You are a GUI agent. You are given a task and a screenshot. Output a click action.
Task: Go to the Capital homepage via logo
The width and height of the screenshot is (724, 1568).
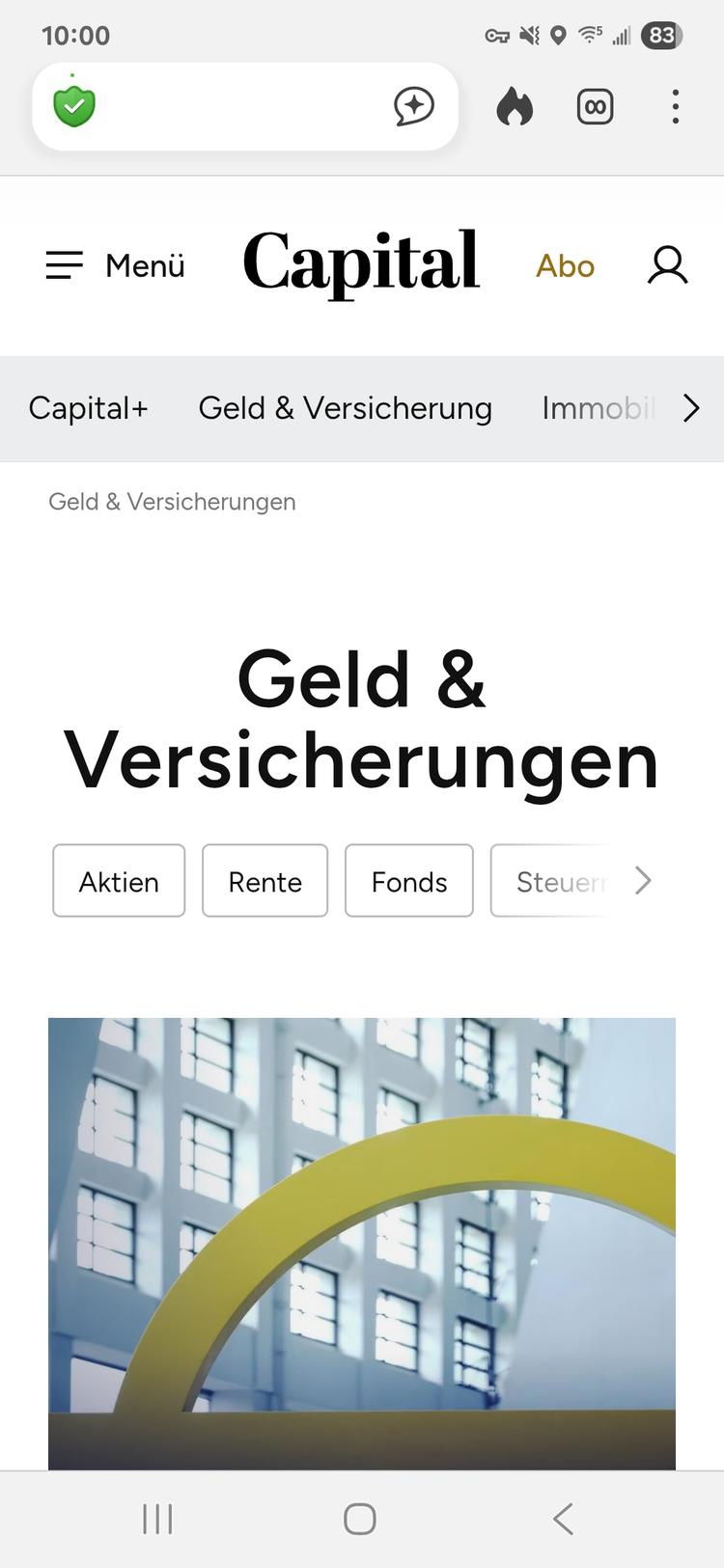pyautogui.click(x=361, y=261)
